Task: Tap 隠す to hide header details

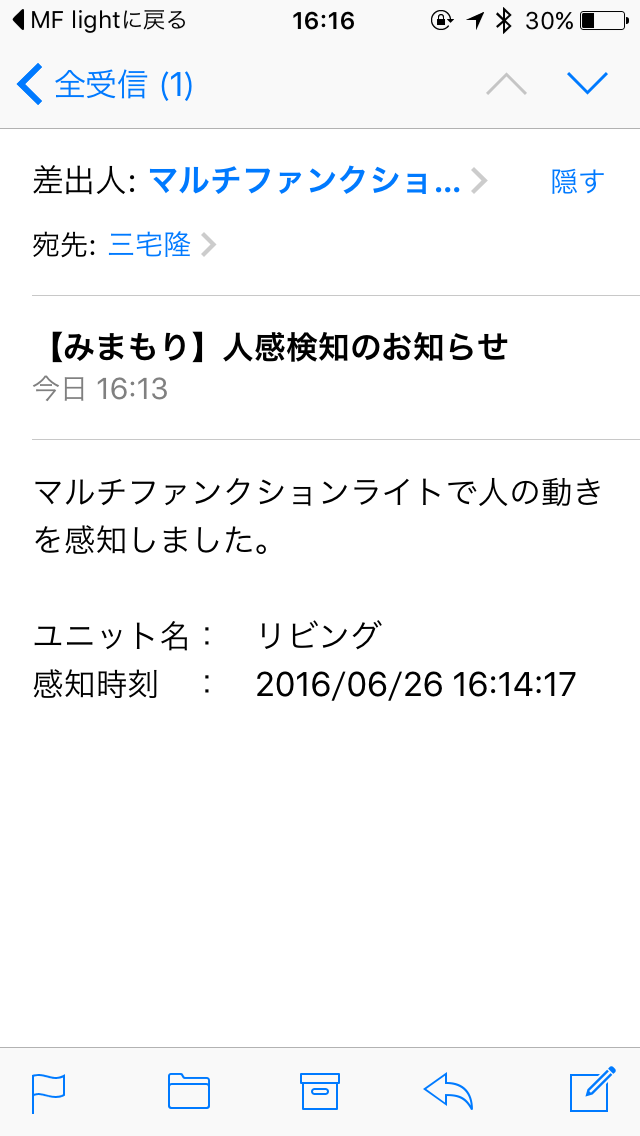Action: point(578,181)
